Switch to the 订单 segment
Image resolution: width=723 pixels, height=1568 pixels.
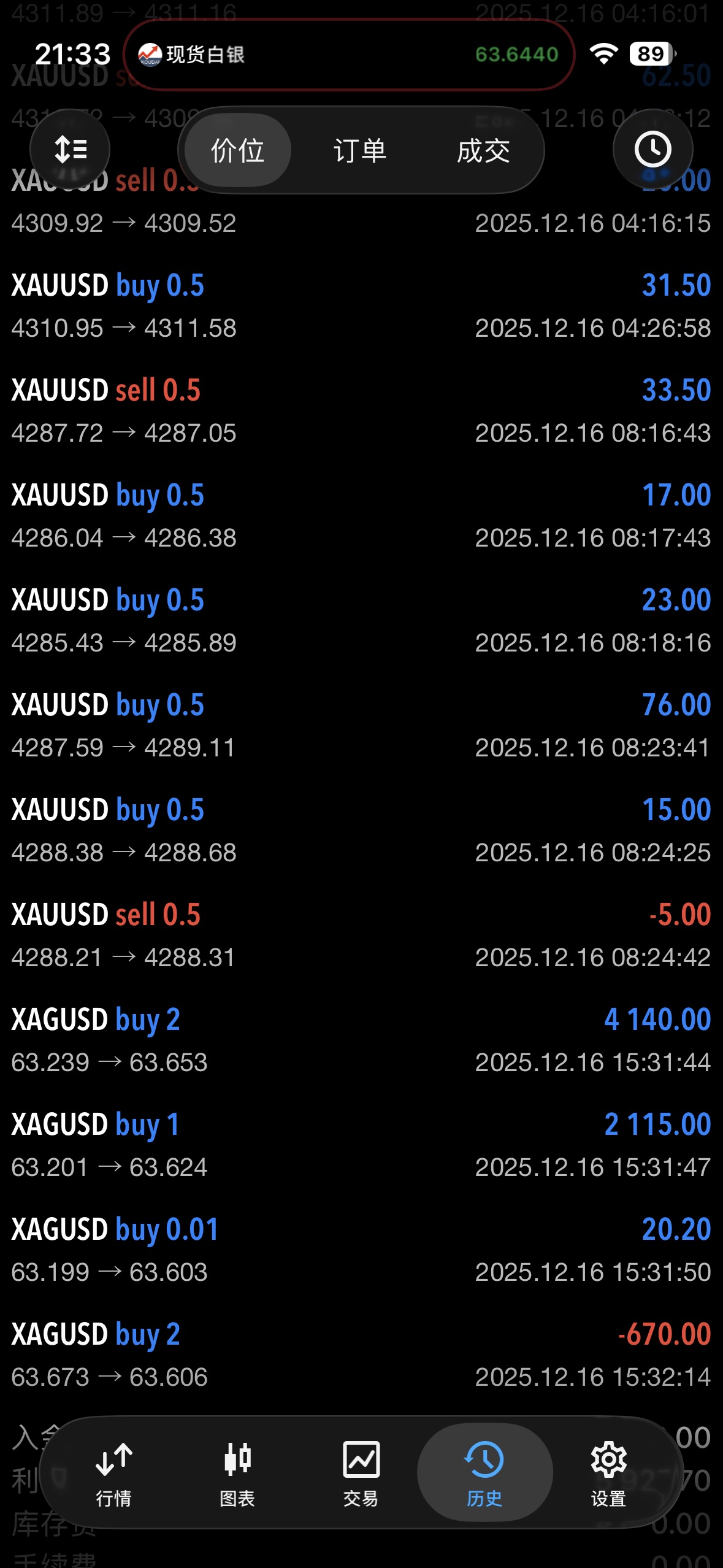[x=360, y=150]
